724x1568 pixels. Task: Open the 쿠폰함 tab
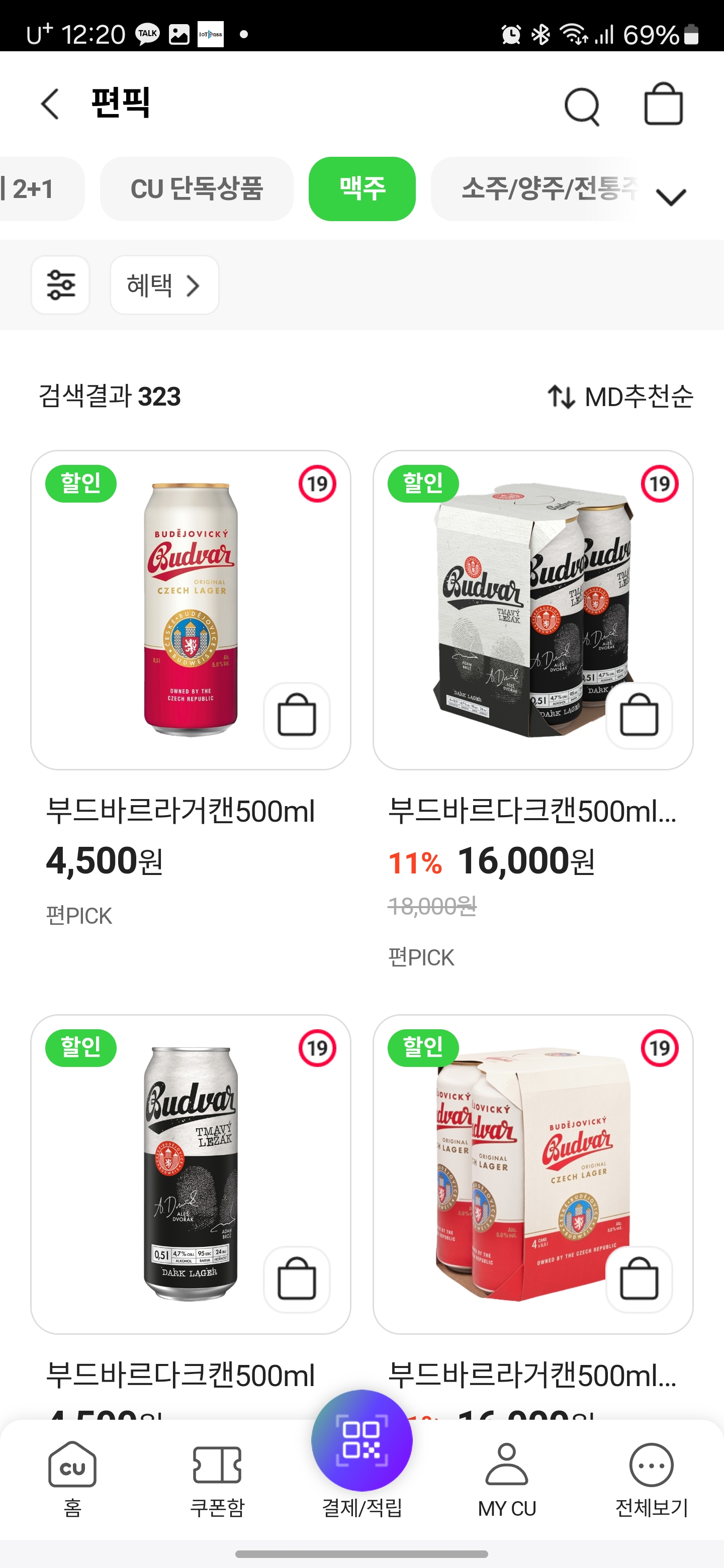pyautogui.click(x=217, y=1479)
